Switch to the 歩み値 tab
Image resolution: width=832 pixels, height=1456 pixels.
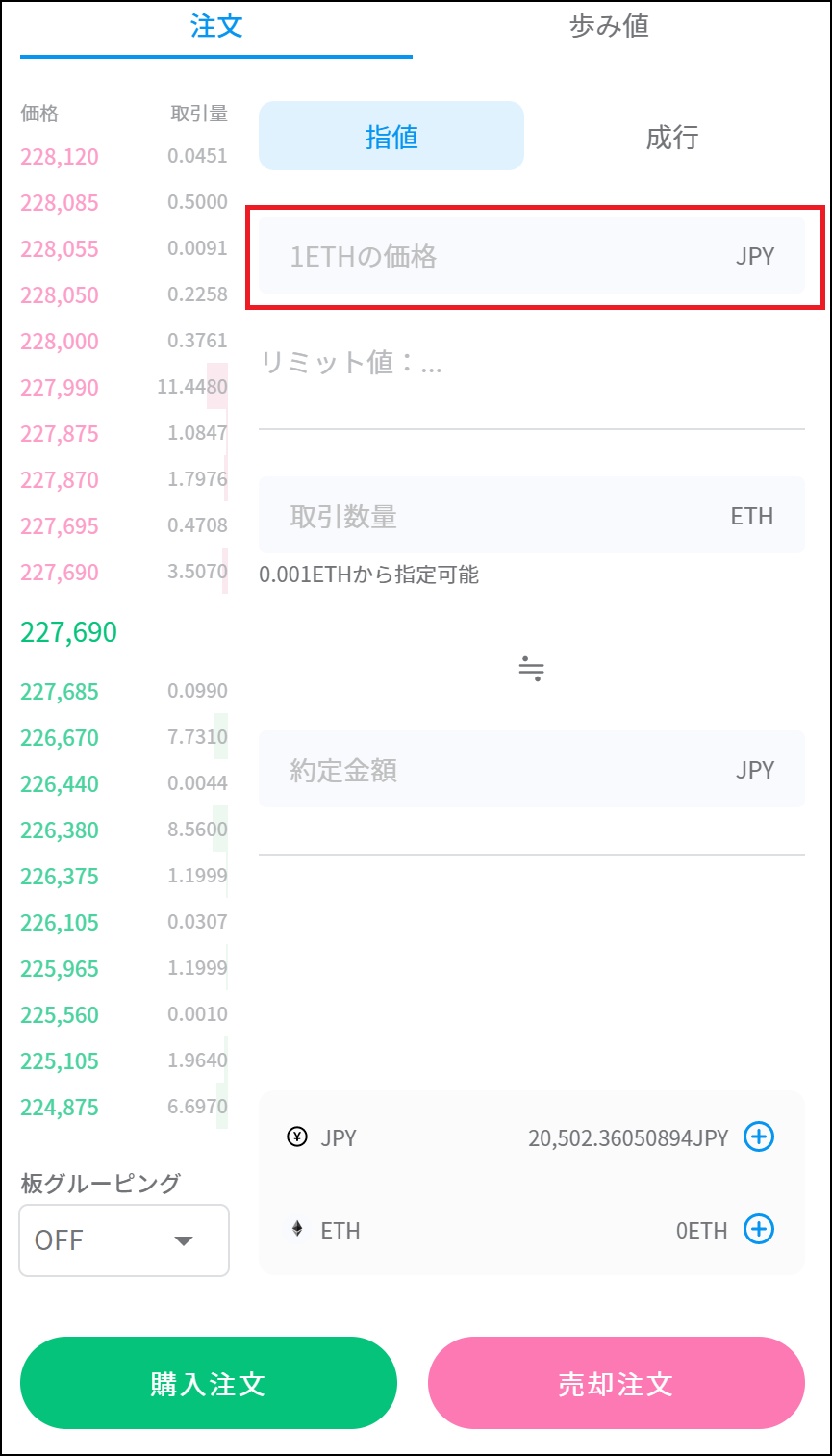click(x=609, y=27)
